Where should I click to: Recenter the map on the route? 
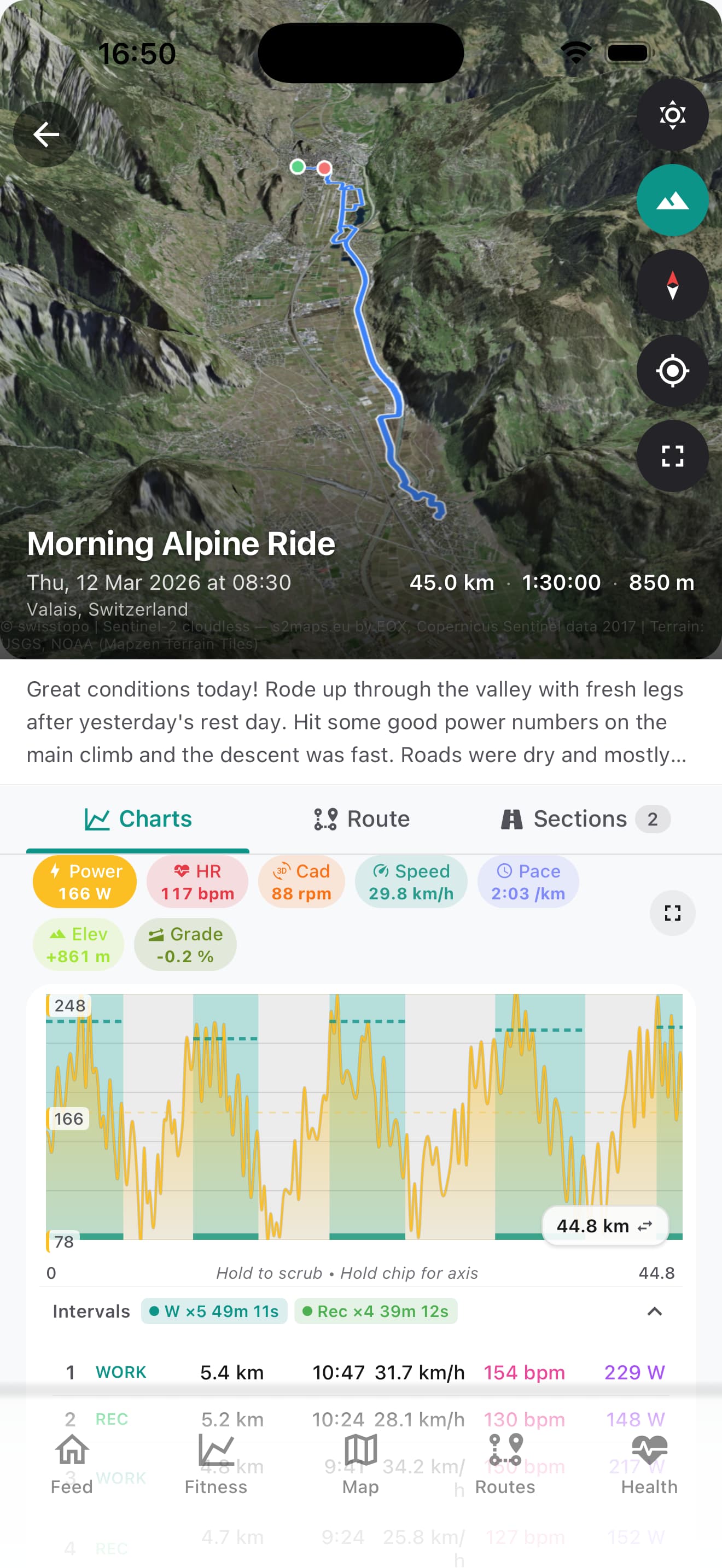(672, 371)
